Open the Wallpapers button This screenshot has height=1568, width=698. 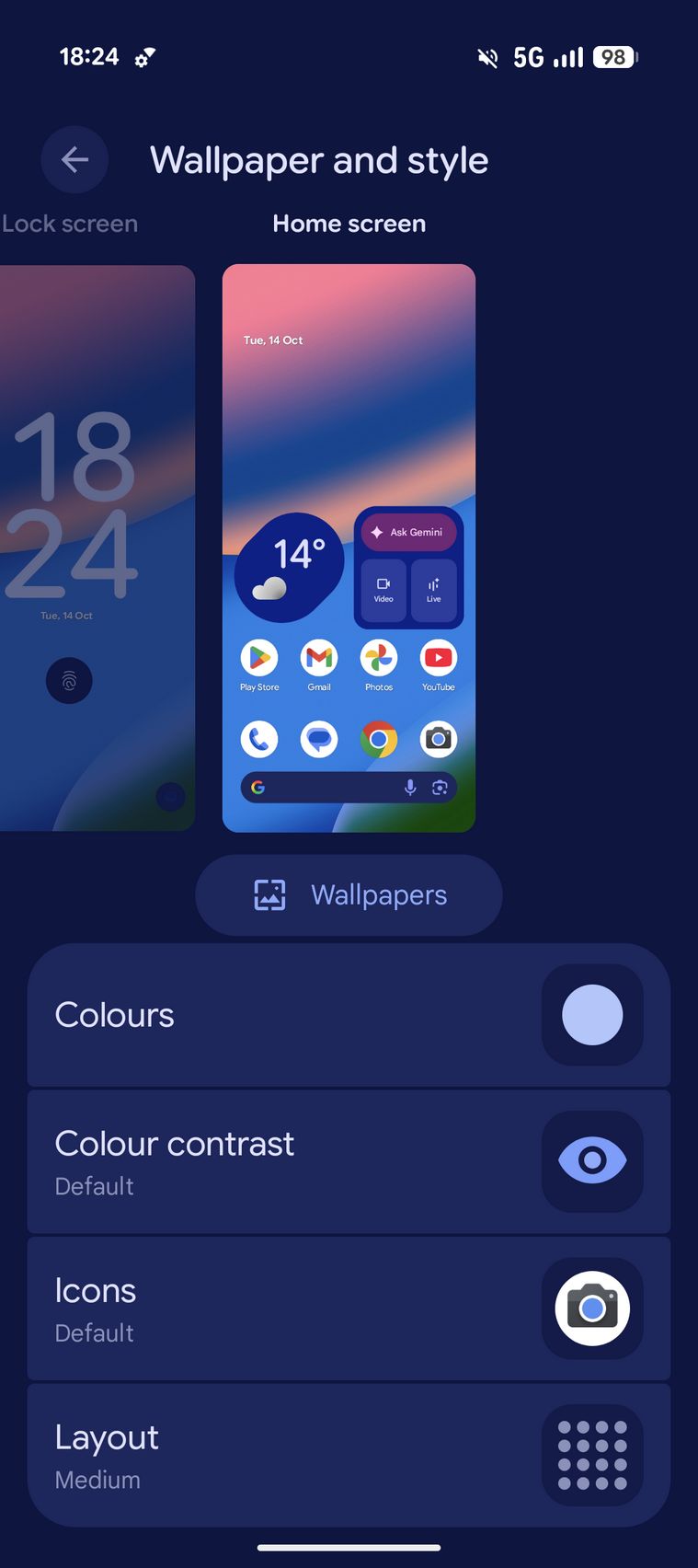349,894
